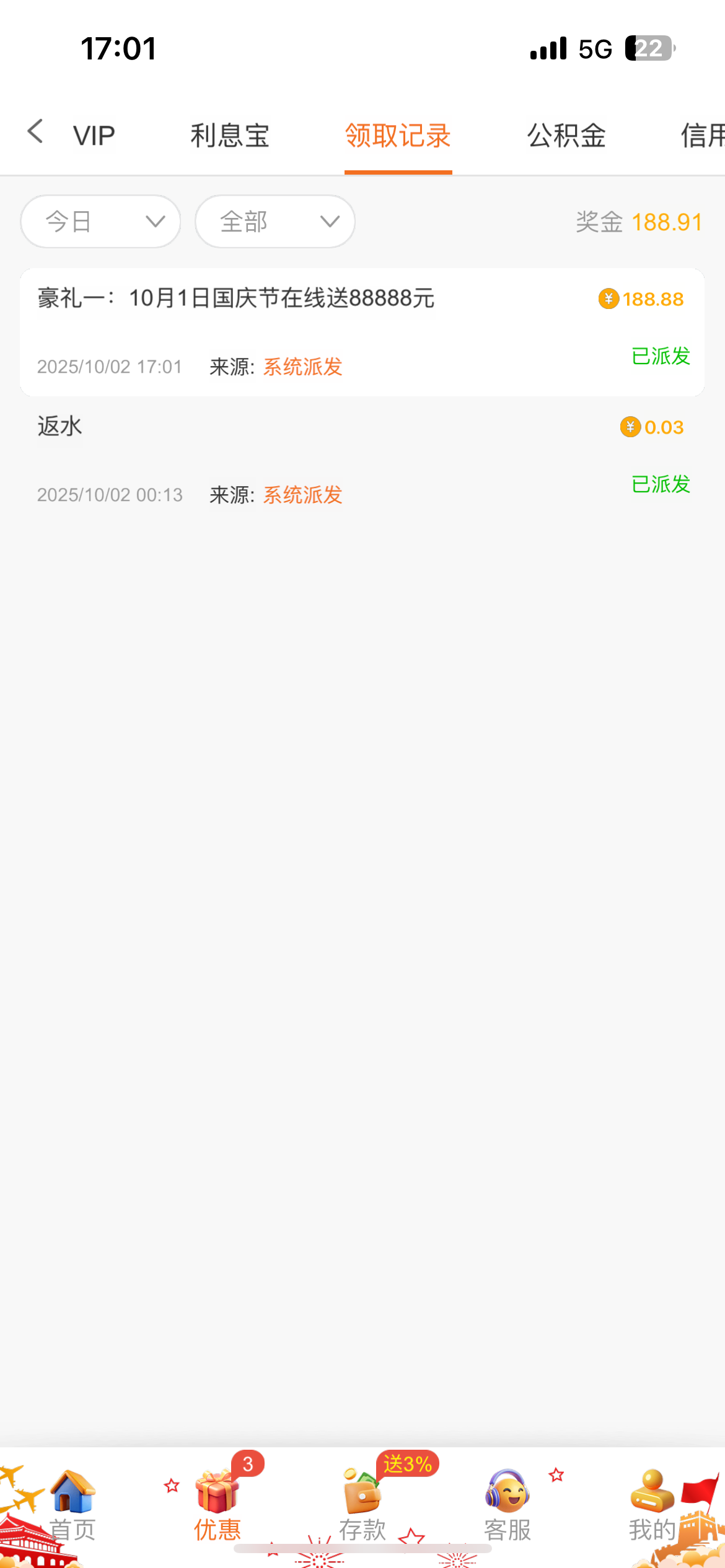Open the 存款 wallet icon
Screen dimensions: 725x1568
362,1496
